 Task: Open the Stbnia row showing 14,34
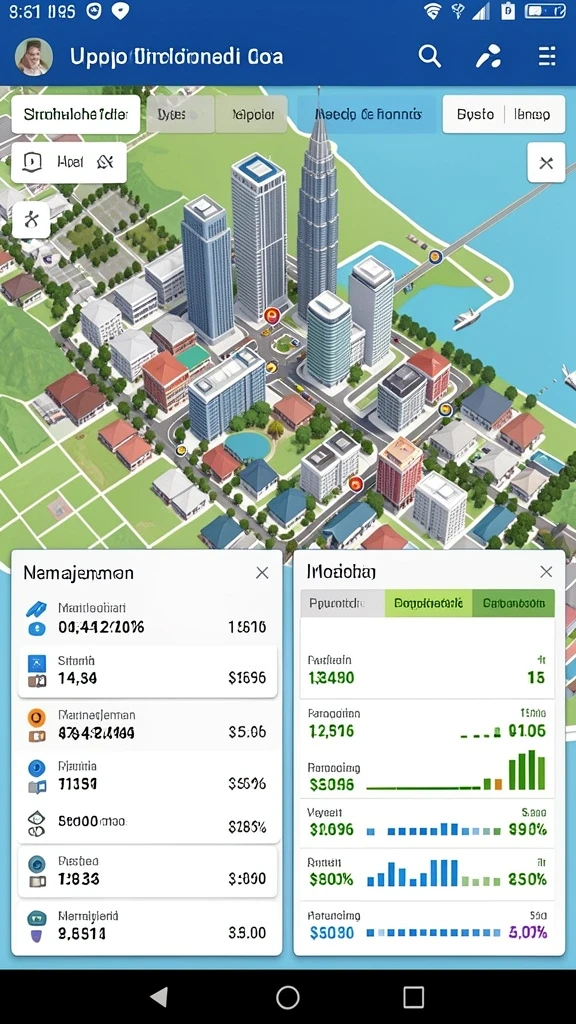(x=148, y=671)
